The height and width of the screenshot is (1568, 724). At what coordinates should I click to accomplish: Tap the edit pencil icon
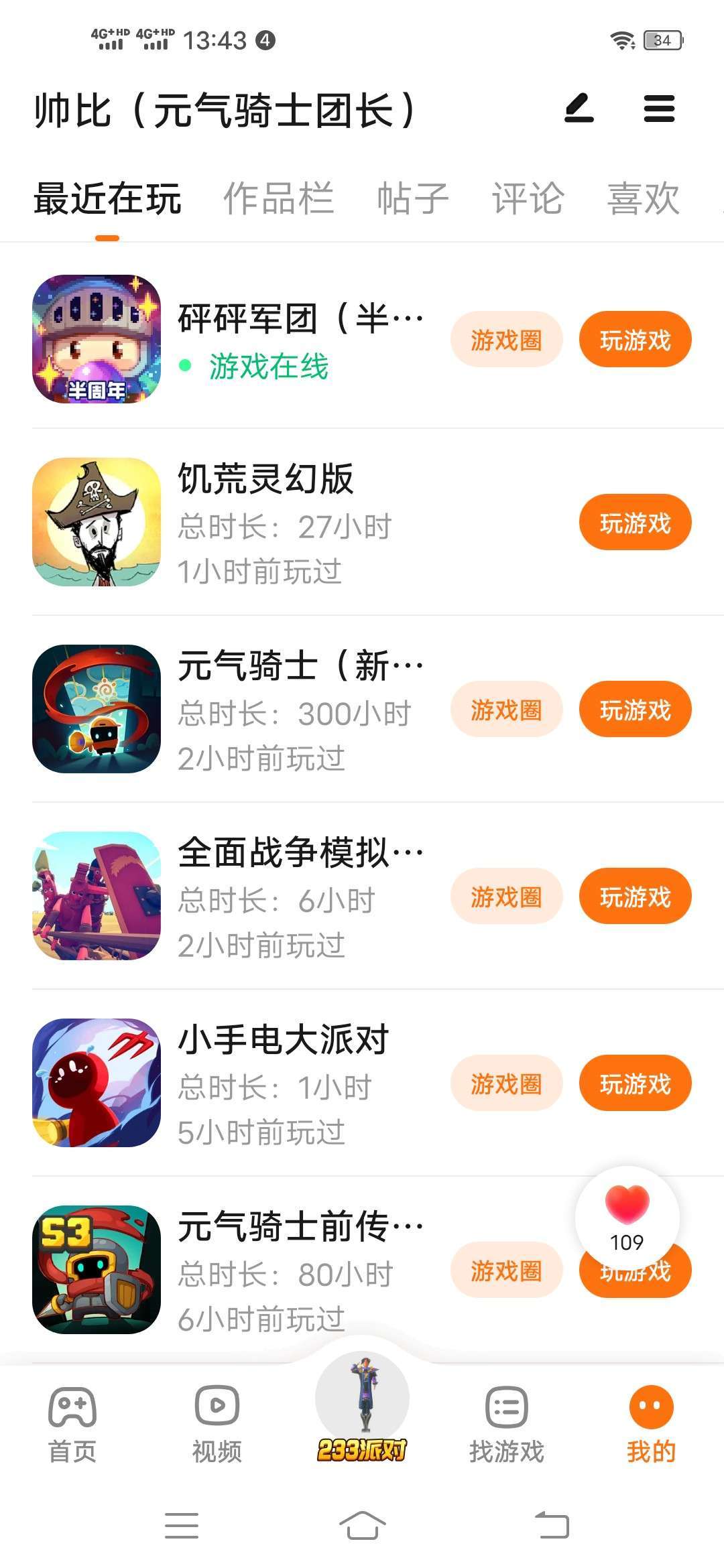click(x=579, y=109)
